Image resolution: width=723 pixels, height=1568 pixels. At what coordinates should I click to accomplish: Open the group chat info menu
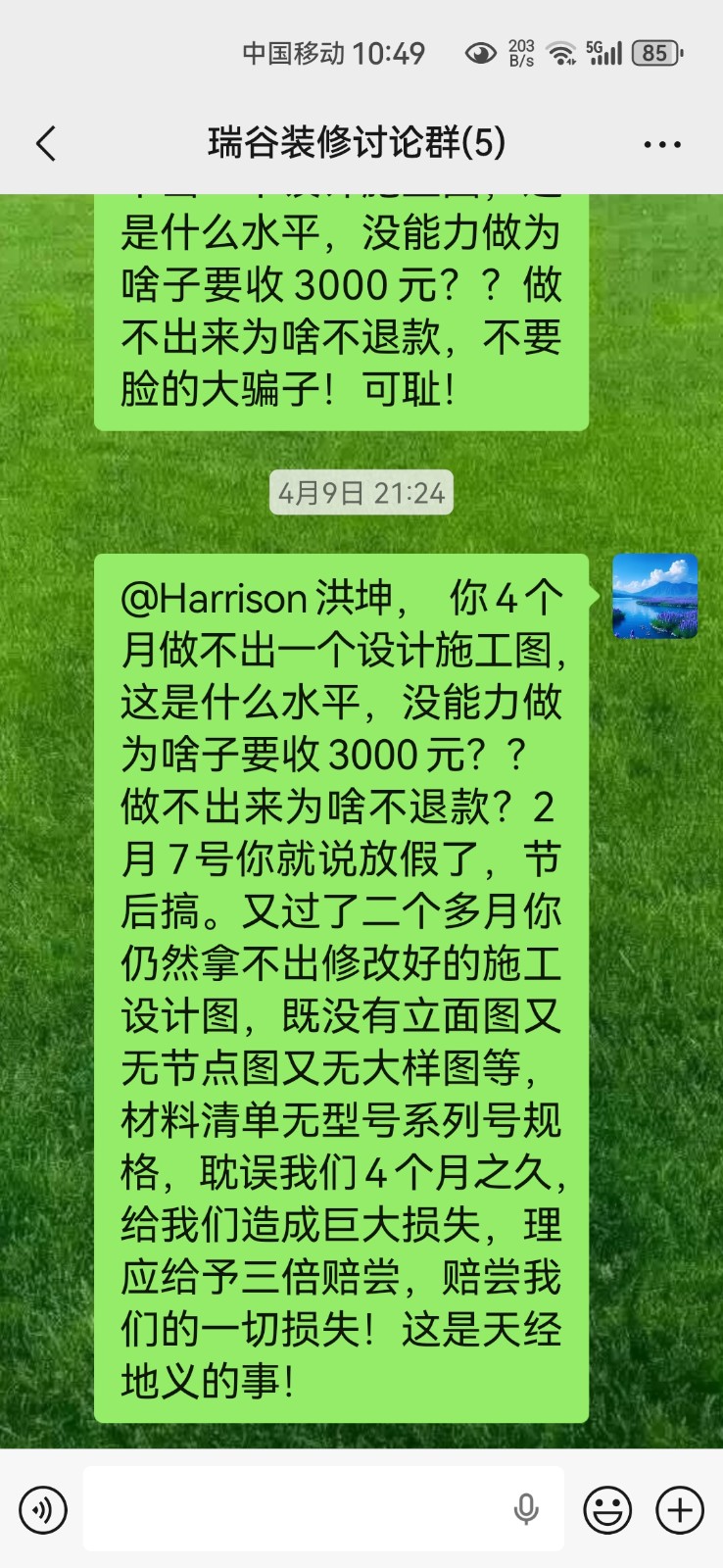(662, 144)
